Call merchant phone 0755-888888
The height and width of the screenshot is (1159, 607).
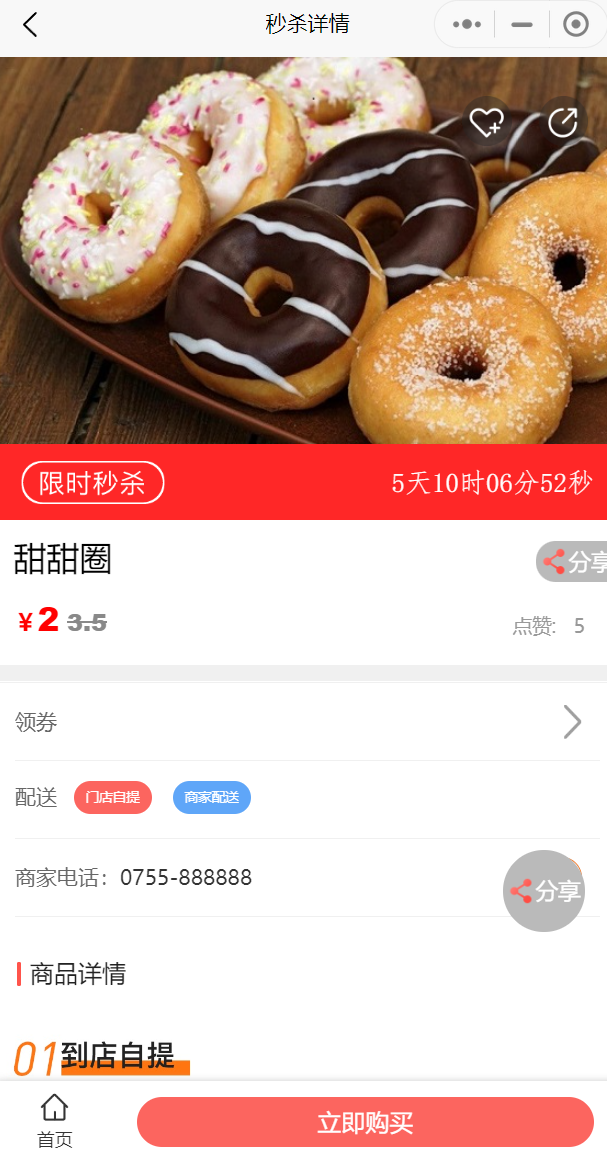pos(186,878)
